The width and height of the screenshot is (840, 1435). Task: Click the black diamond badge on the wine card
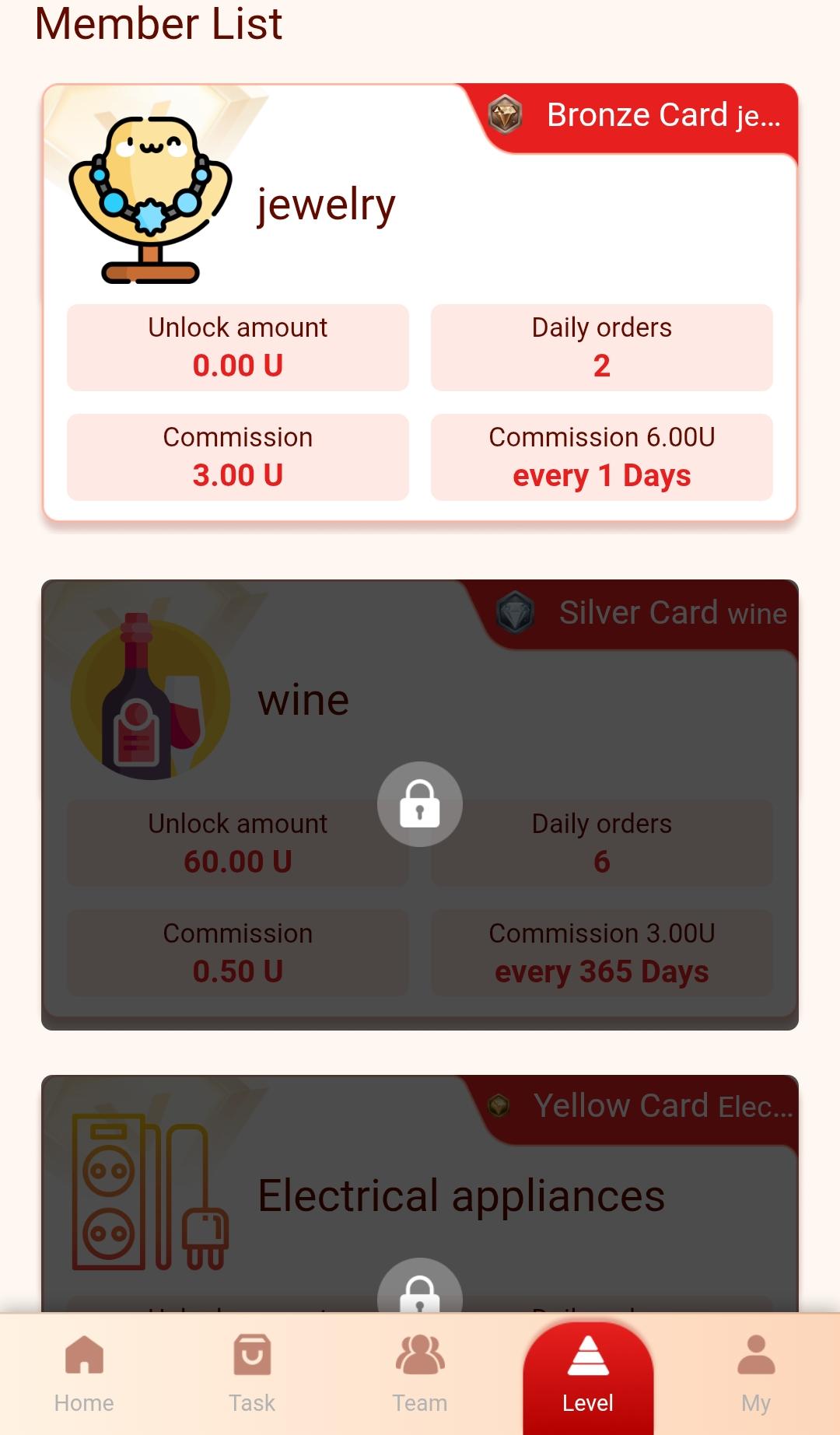[x=514, y=613]
